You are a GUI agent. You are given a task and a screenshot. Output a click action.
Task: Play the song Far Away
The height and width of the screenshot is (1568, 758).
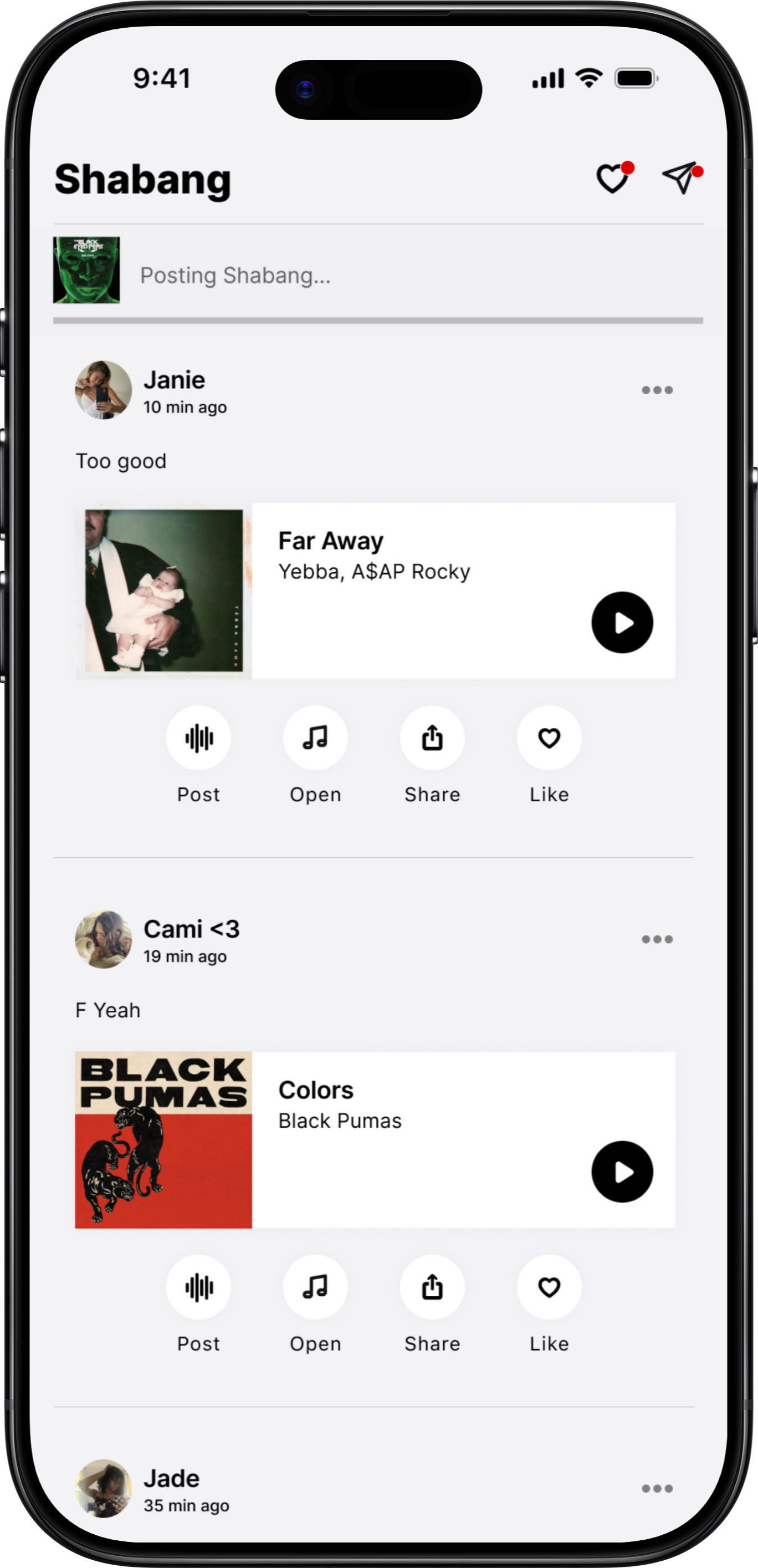pyautogui.click(x=622, y=623)
